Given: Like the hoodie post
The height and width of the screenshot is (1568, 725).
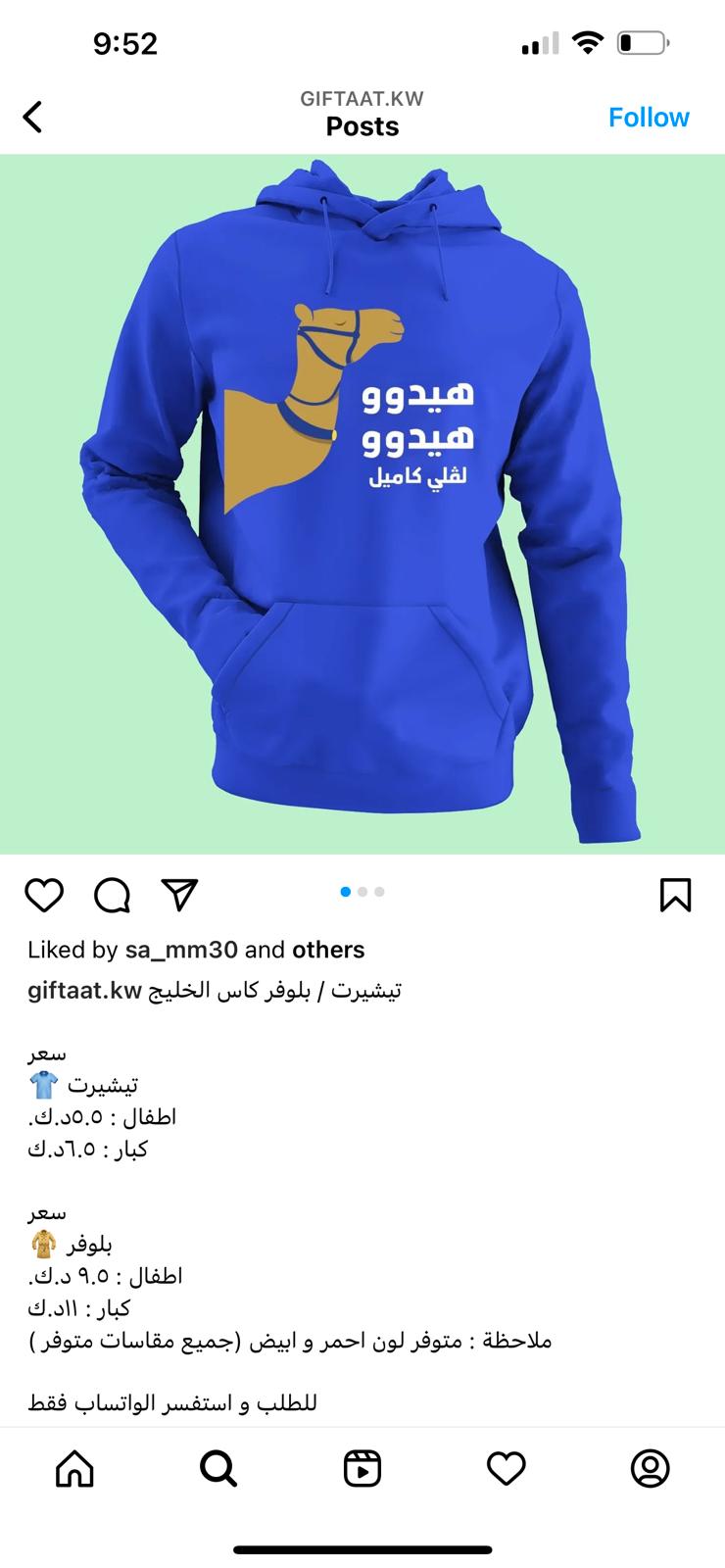Looking at the screenshot, I should tap(44, 895).
